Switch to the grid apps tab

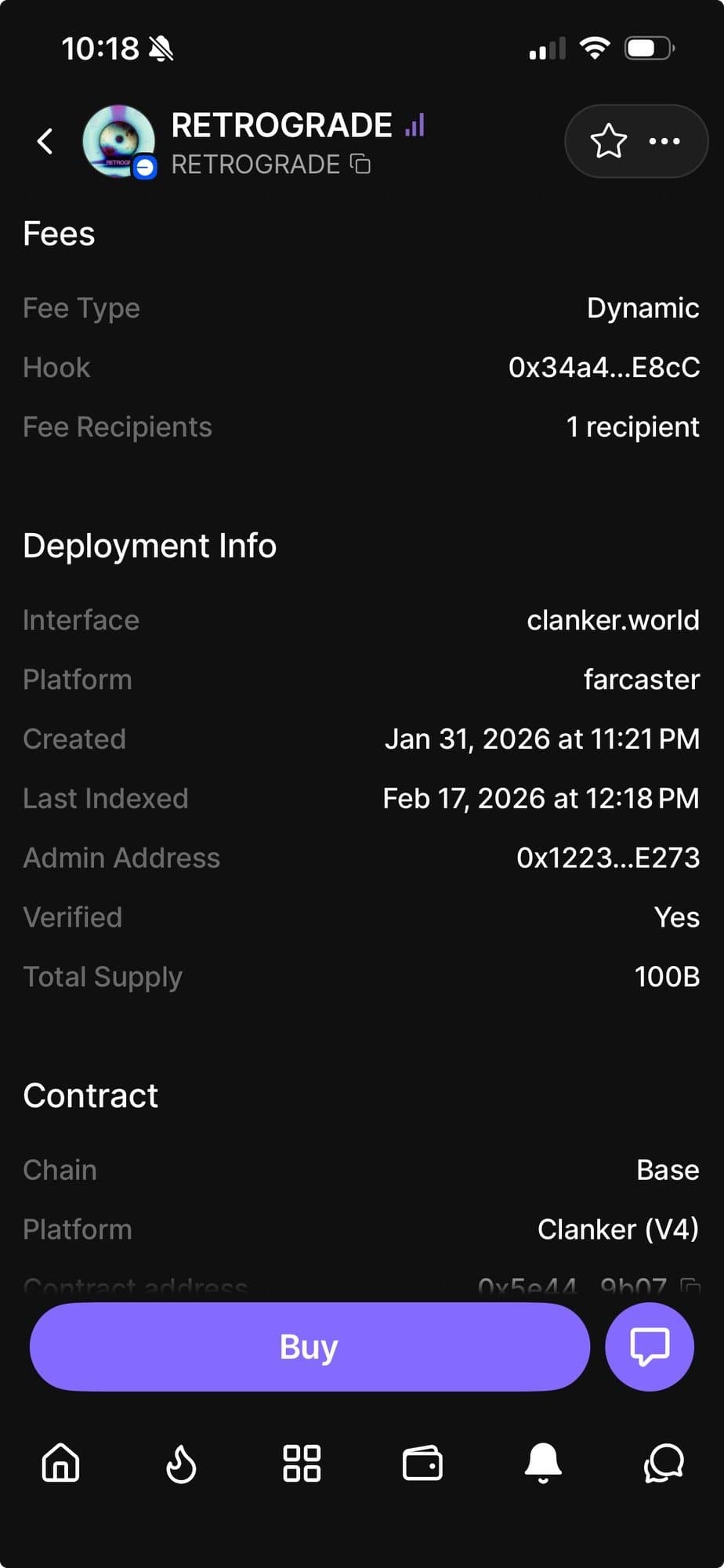click(302, 1463)
